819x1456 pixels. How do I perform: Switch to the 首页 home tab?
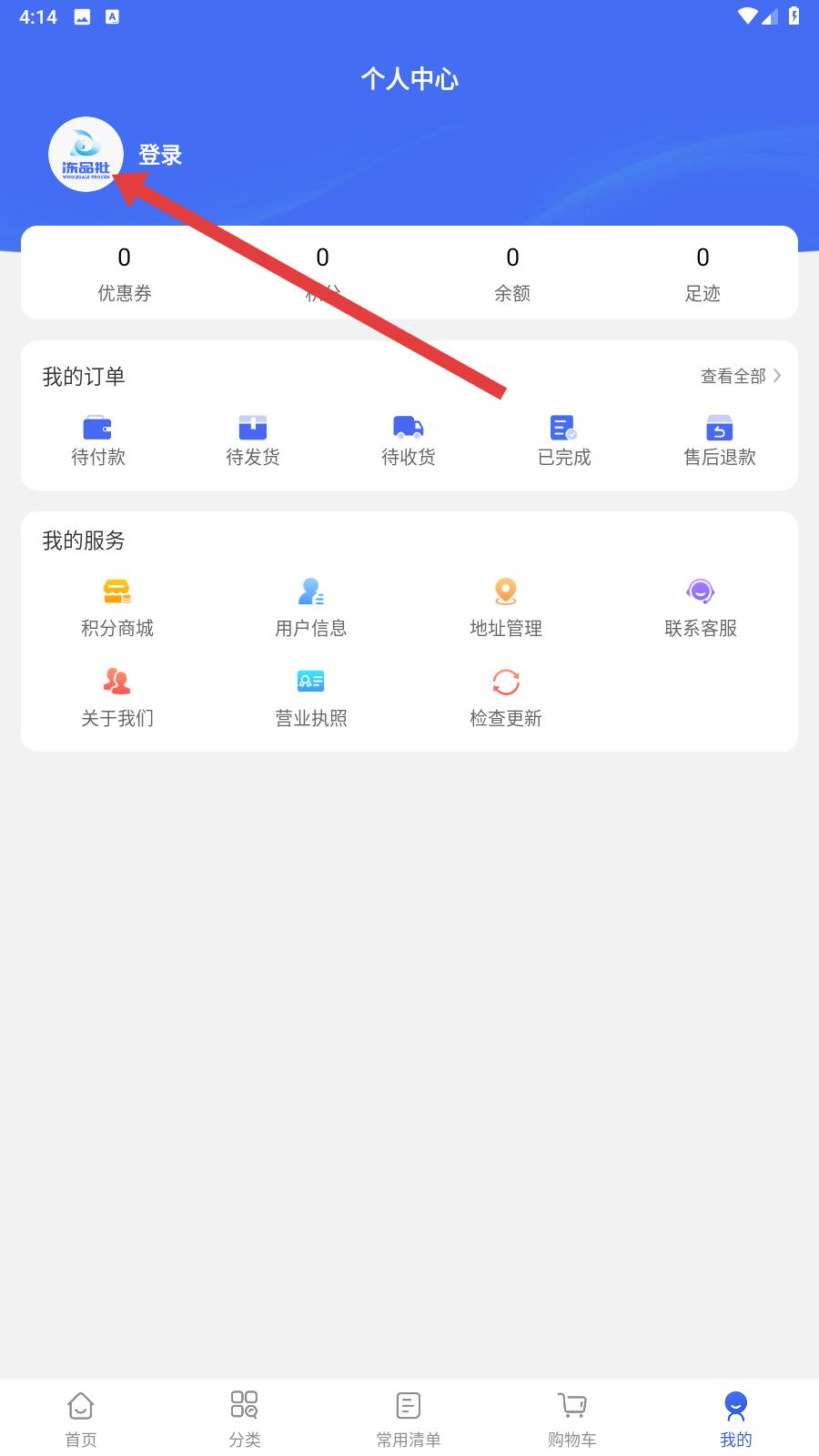pyautogui.click(x=81, y=1420)
